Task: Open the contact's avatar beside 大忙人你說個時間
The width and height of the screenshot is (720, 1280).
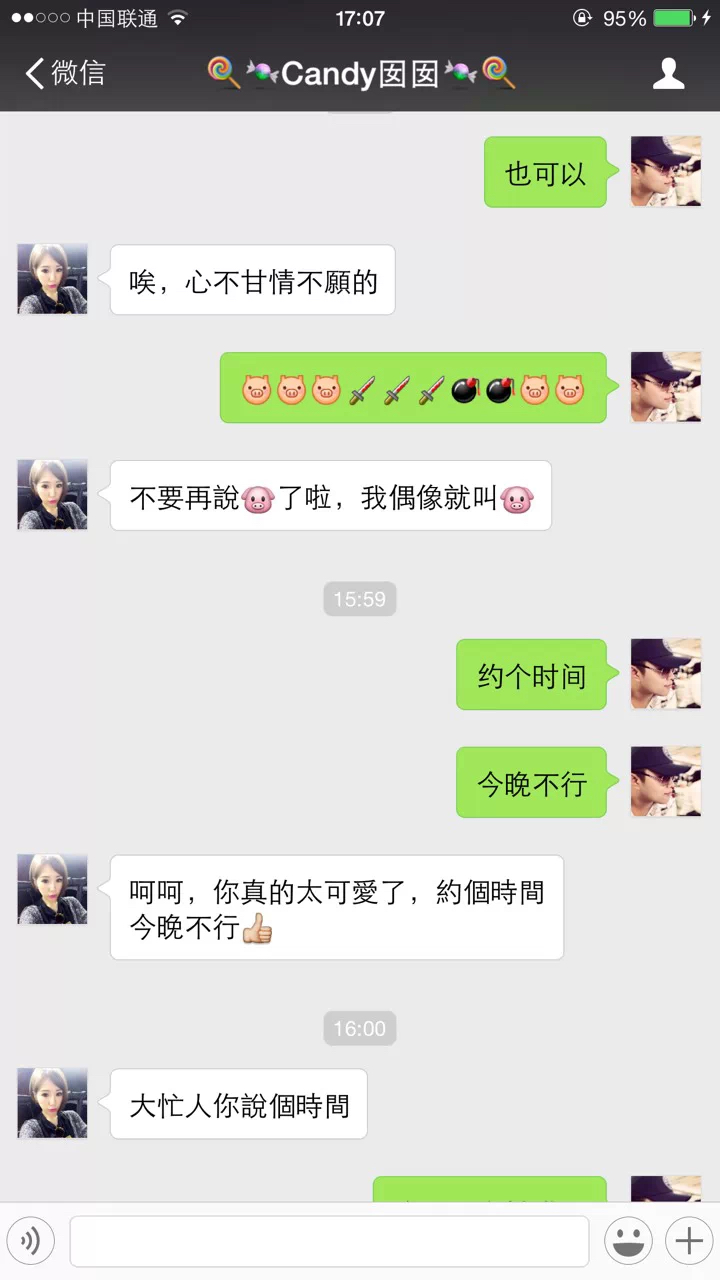Action: coord(52,1103)
